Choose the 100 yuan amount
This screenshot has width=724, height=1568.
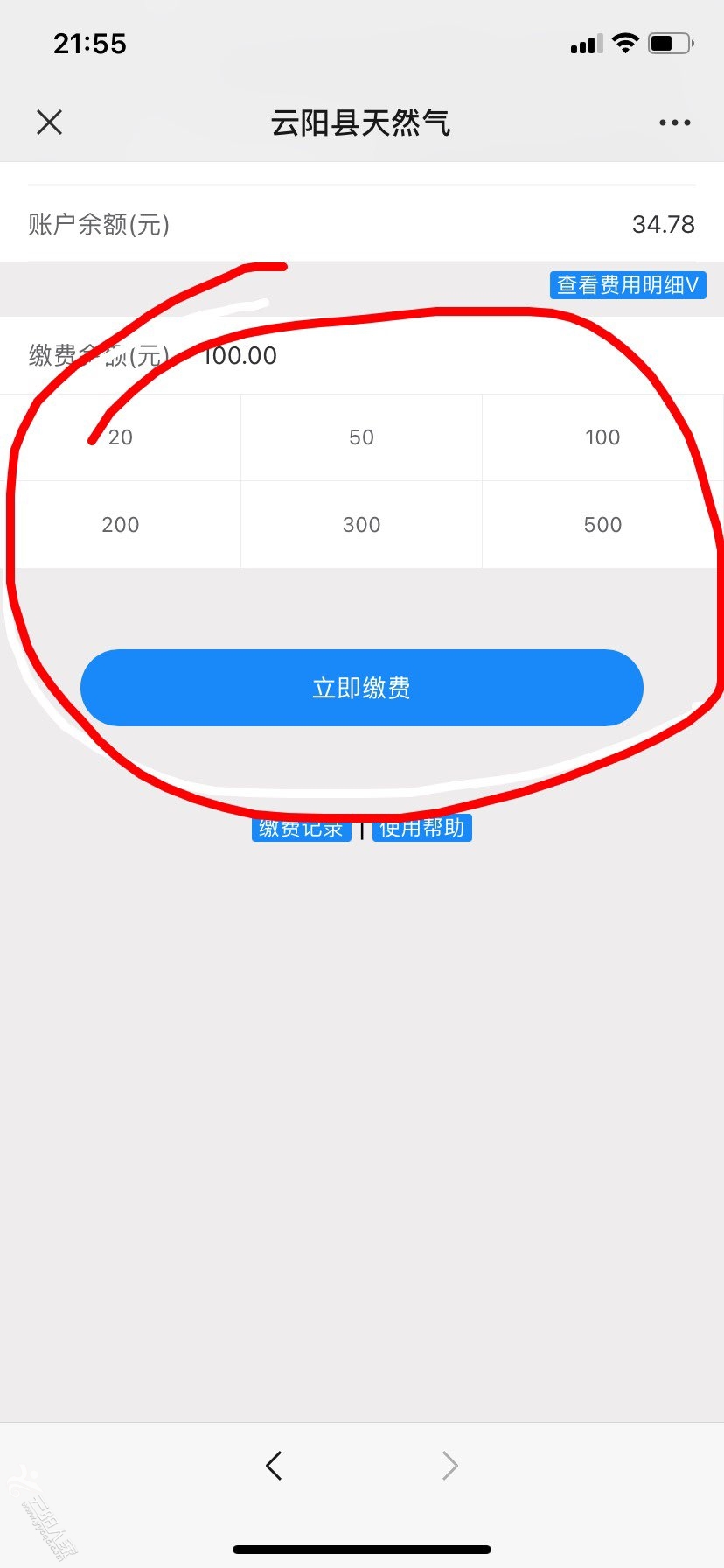click(x=602, y=437)
